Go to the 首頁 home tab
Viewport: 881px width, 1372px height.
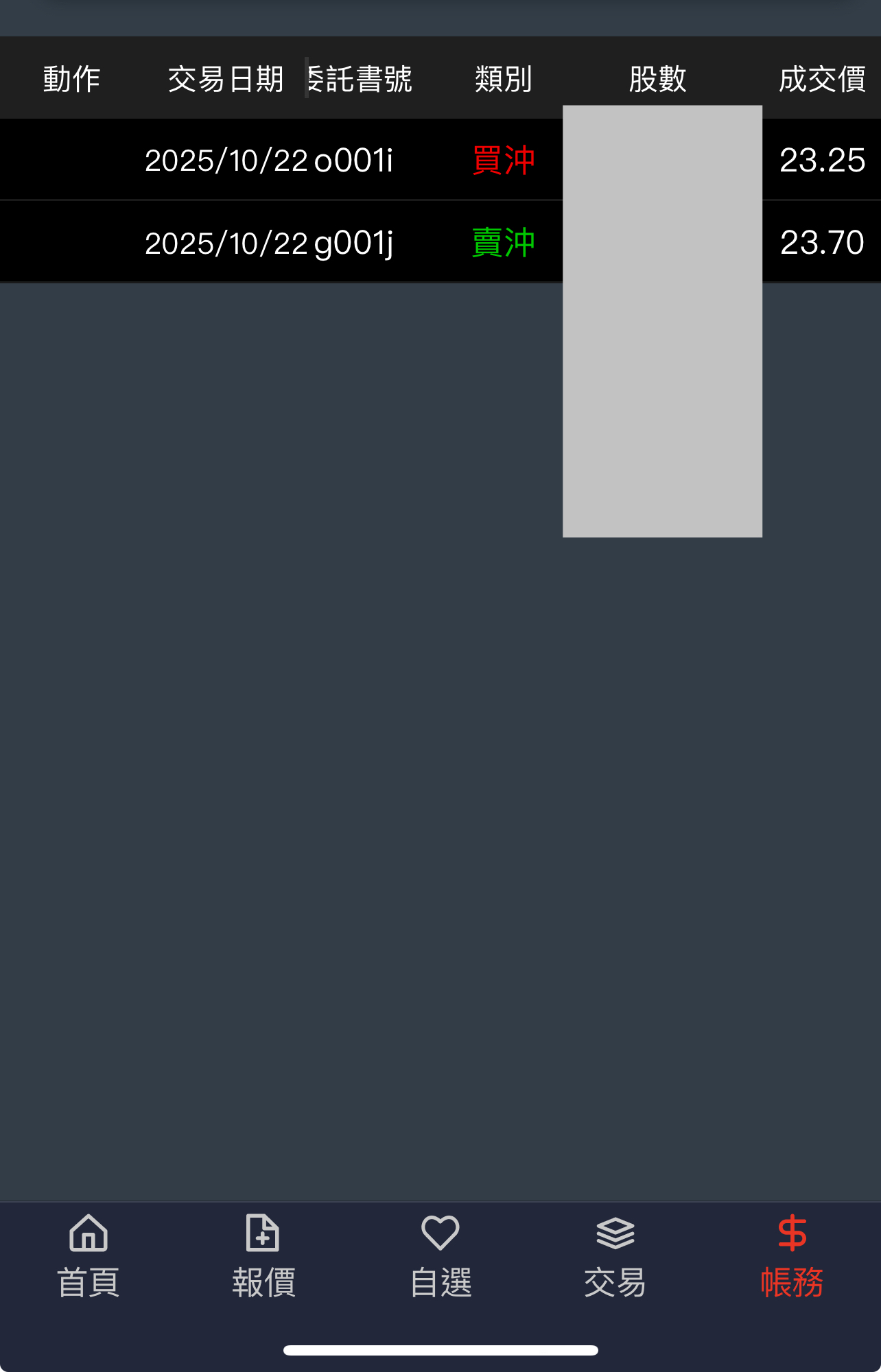click(89, 1257)
